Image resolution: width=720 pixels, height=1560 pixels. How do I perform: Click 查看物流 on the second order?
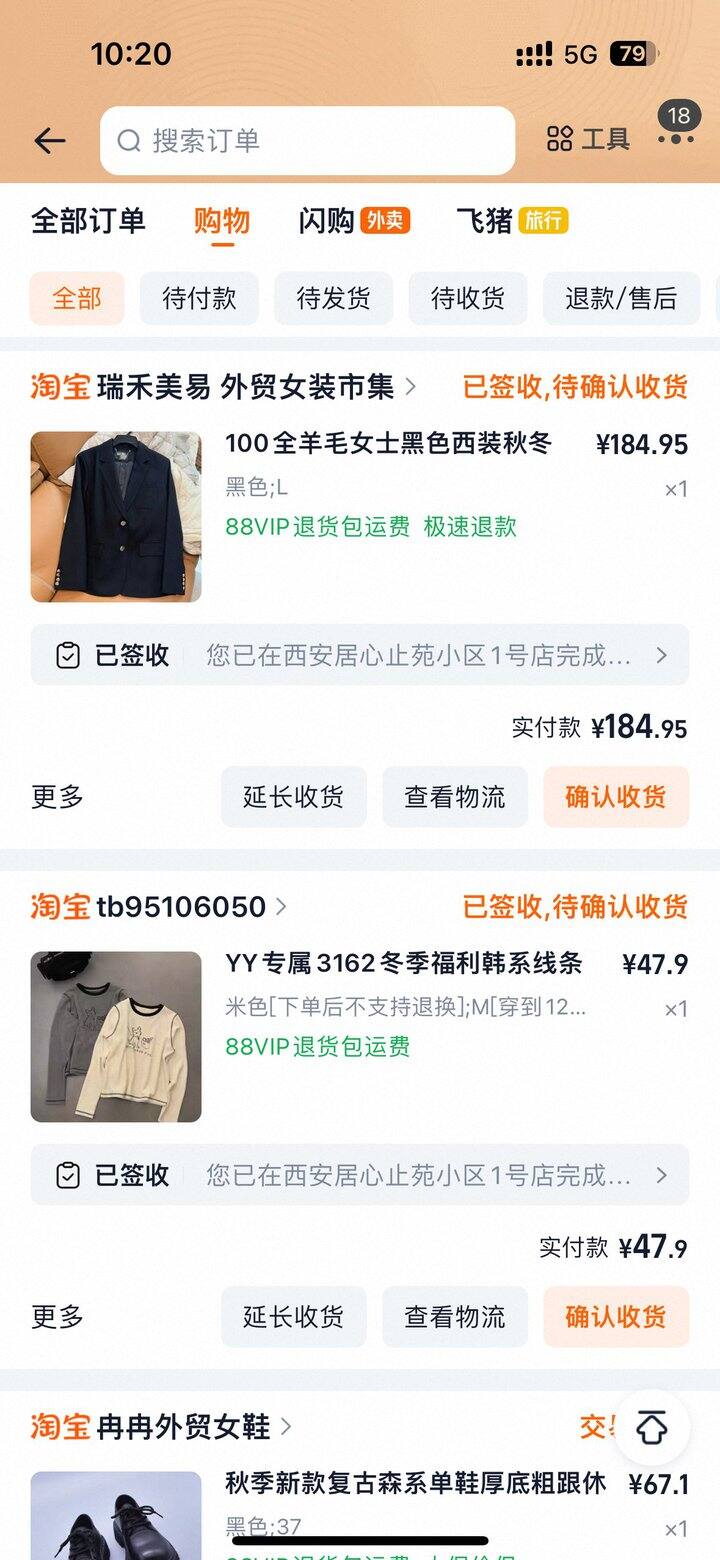click(455, 1317)
